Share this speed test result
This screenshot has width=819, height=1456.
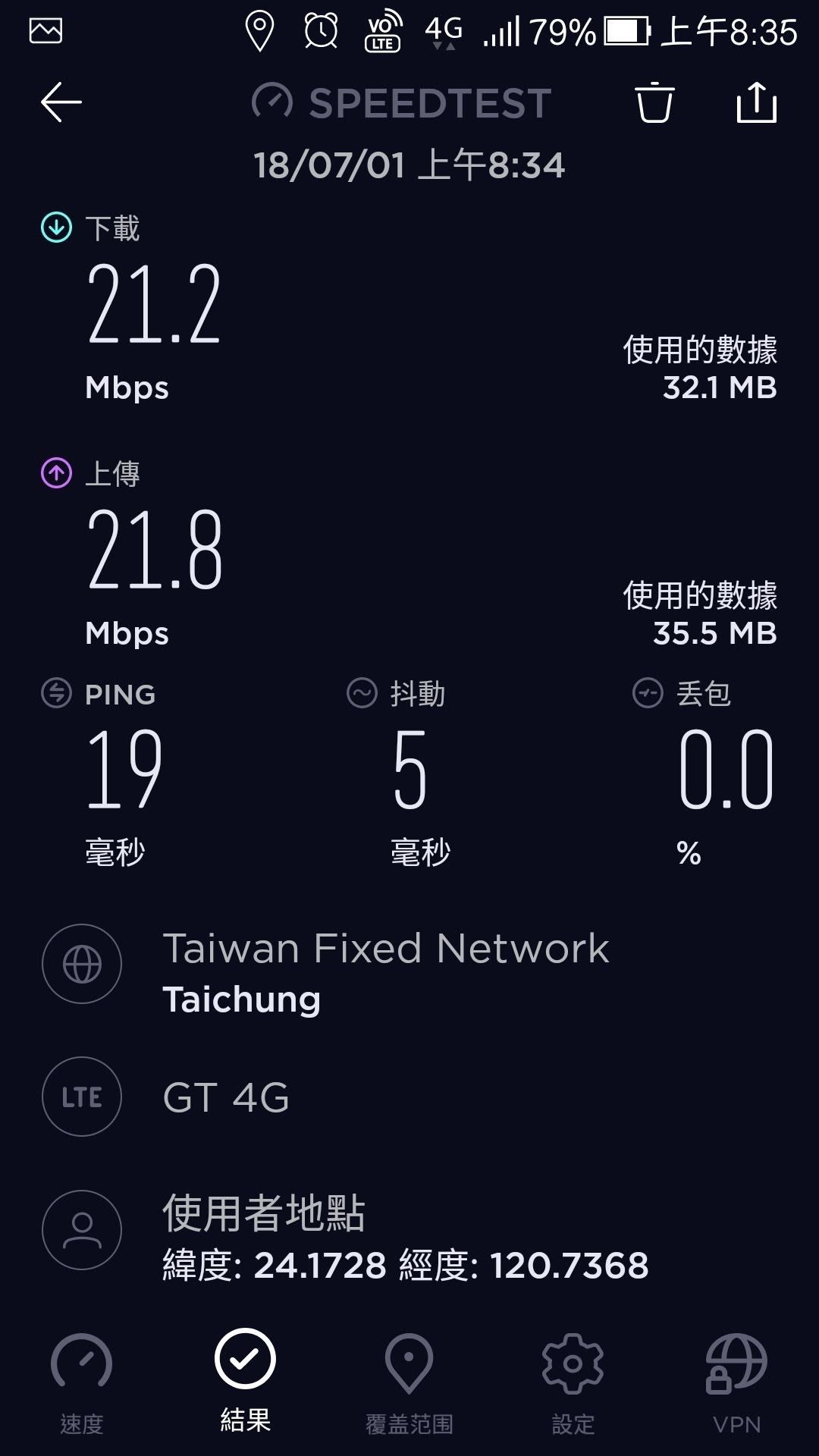757,102
